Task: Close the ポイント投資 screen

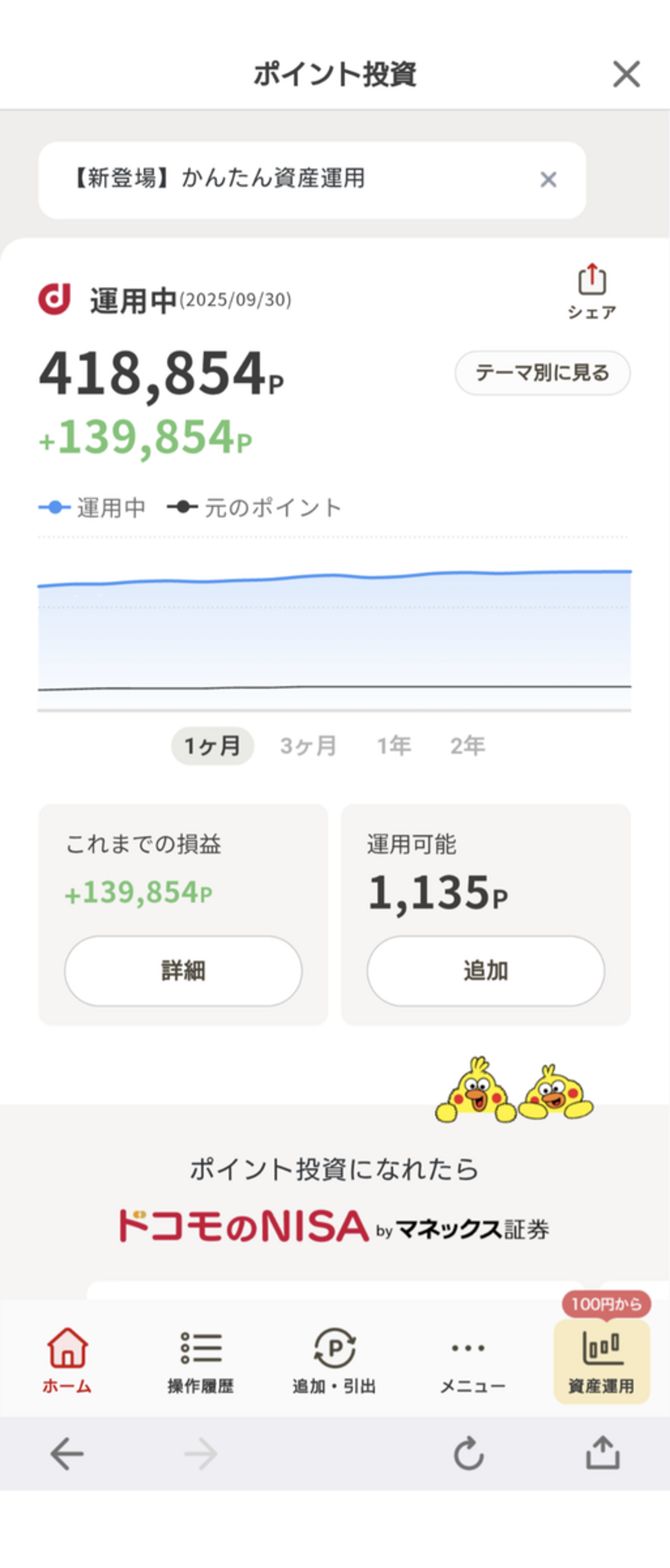Action: [626, 74]
